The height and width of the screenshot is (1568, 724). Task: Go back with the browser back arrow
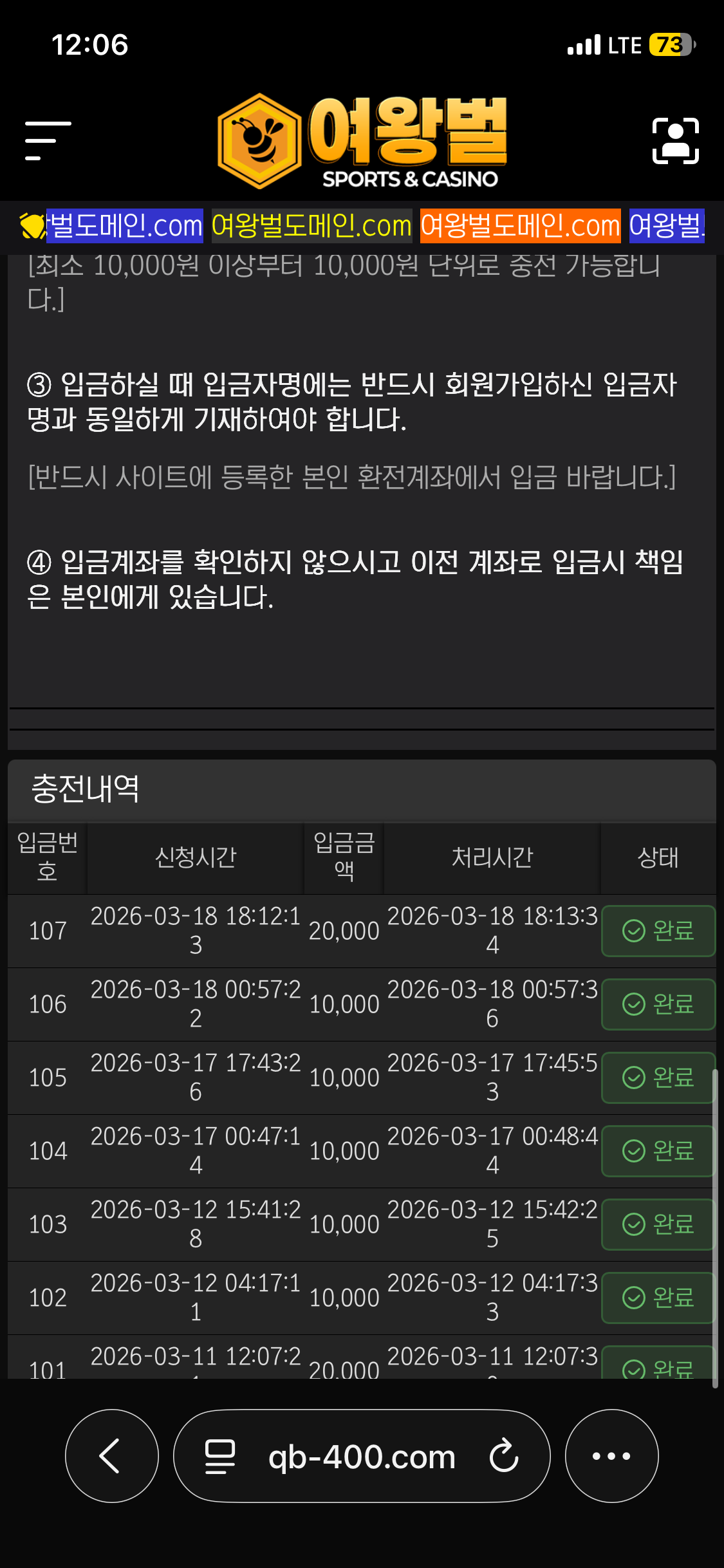coord(111,1456)
